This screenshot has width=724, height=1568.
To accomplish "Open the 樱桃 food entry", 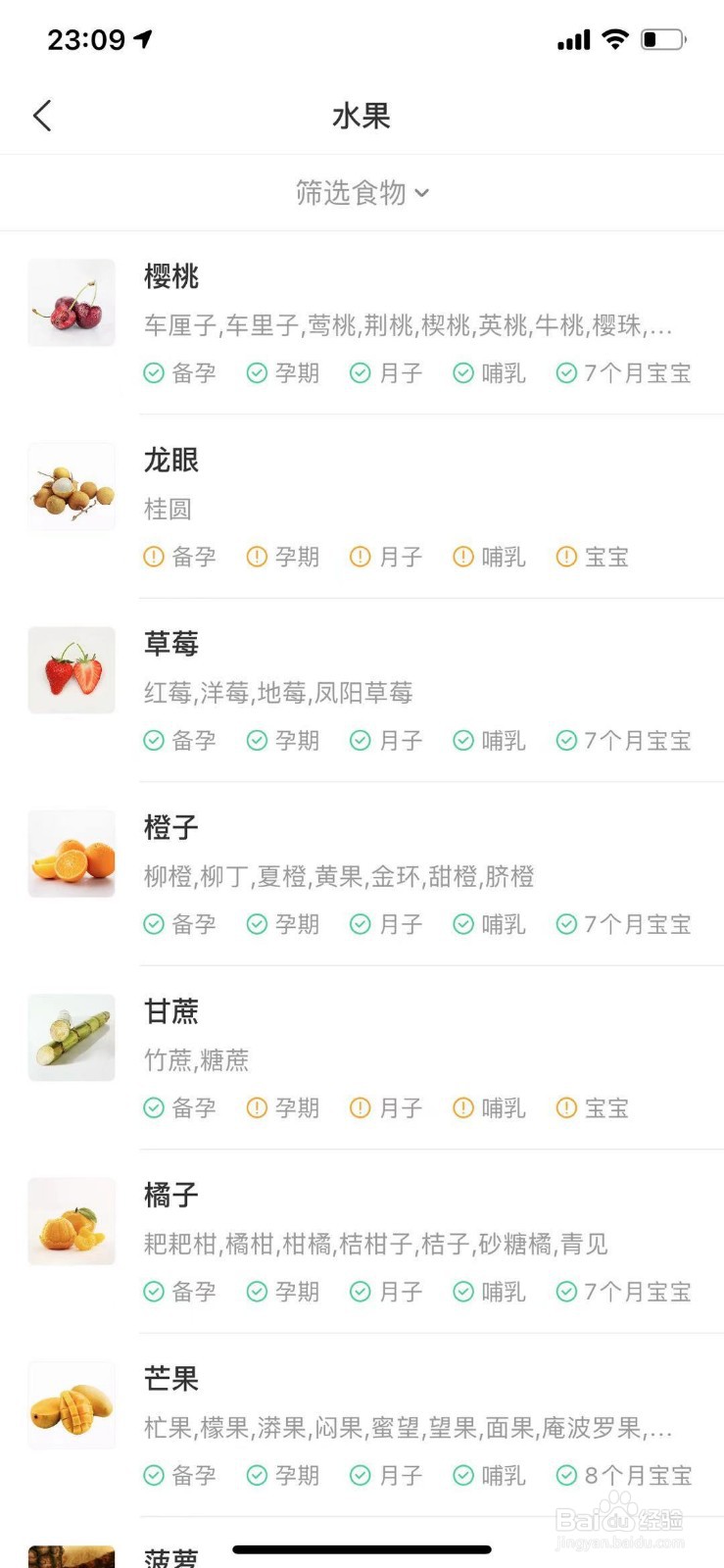I will point(170,277).
